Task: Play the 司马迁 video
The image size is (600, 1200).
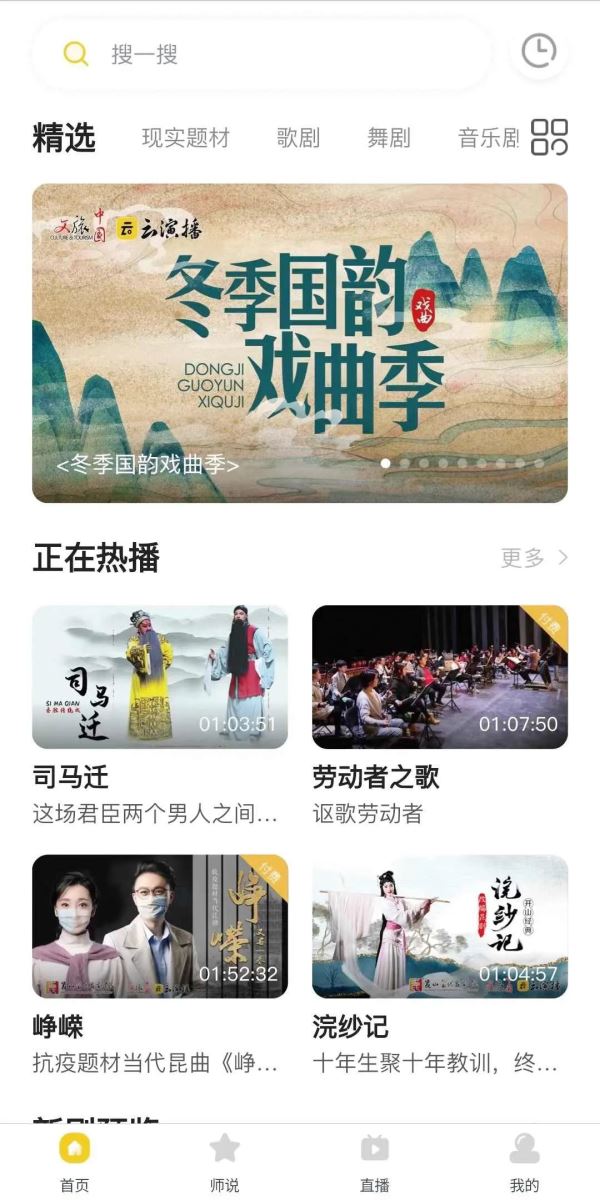Action: coord(160,677)
